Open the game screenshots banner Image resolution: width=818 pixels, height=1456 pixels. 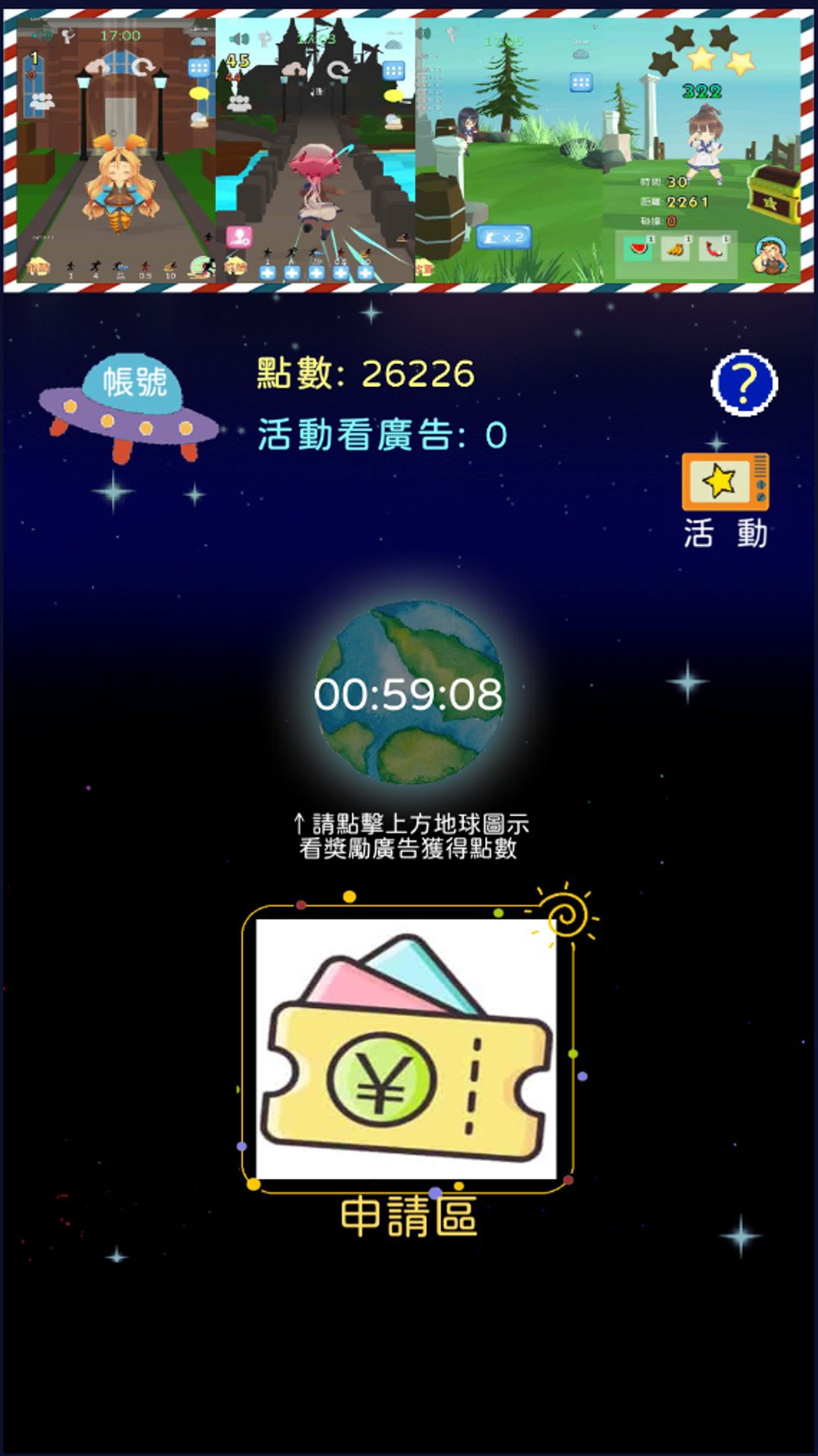[409, 151]
